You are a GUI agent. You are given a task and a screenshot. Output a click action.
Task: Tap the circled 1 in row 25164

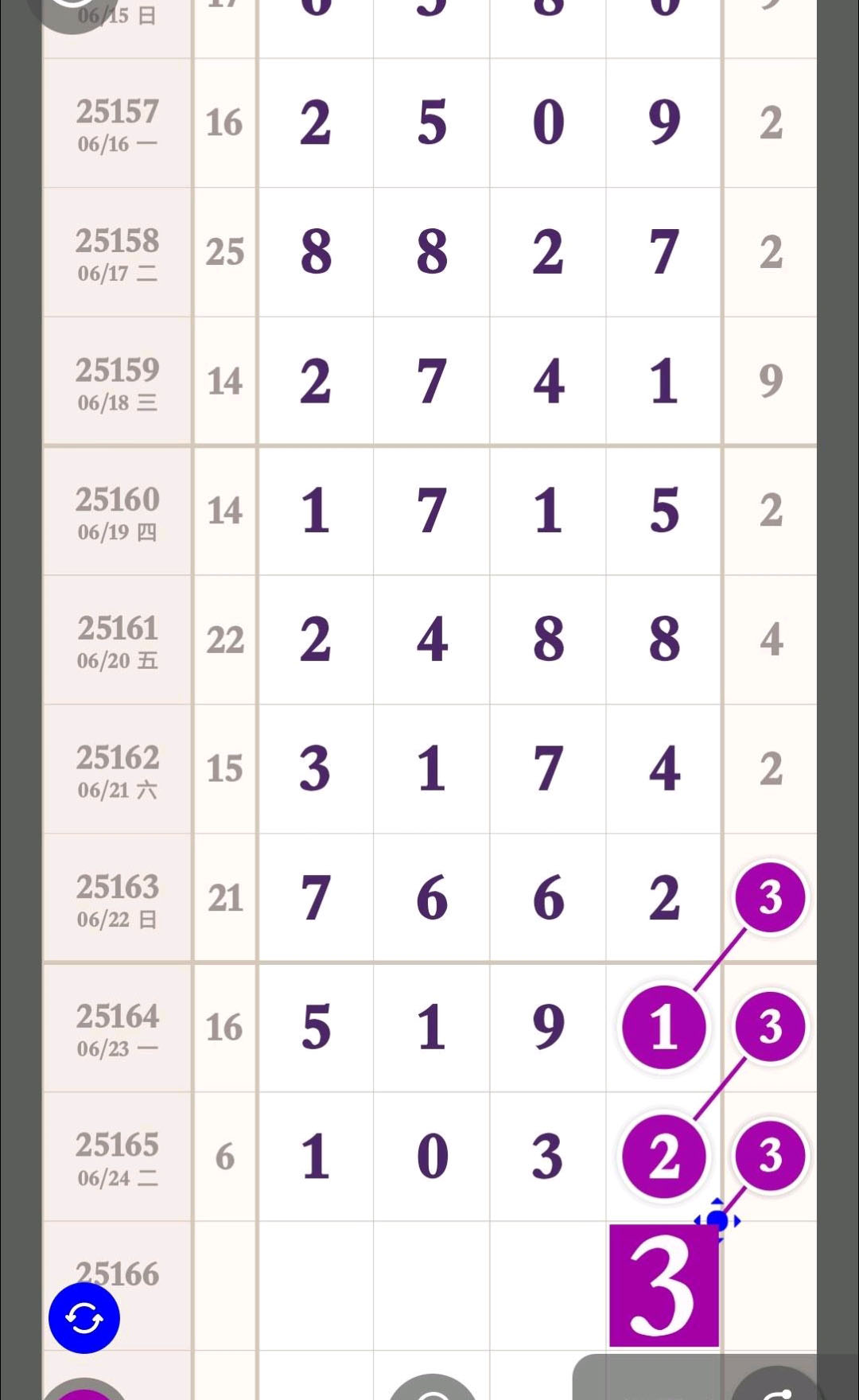[x=664, y=1027]
